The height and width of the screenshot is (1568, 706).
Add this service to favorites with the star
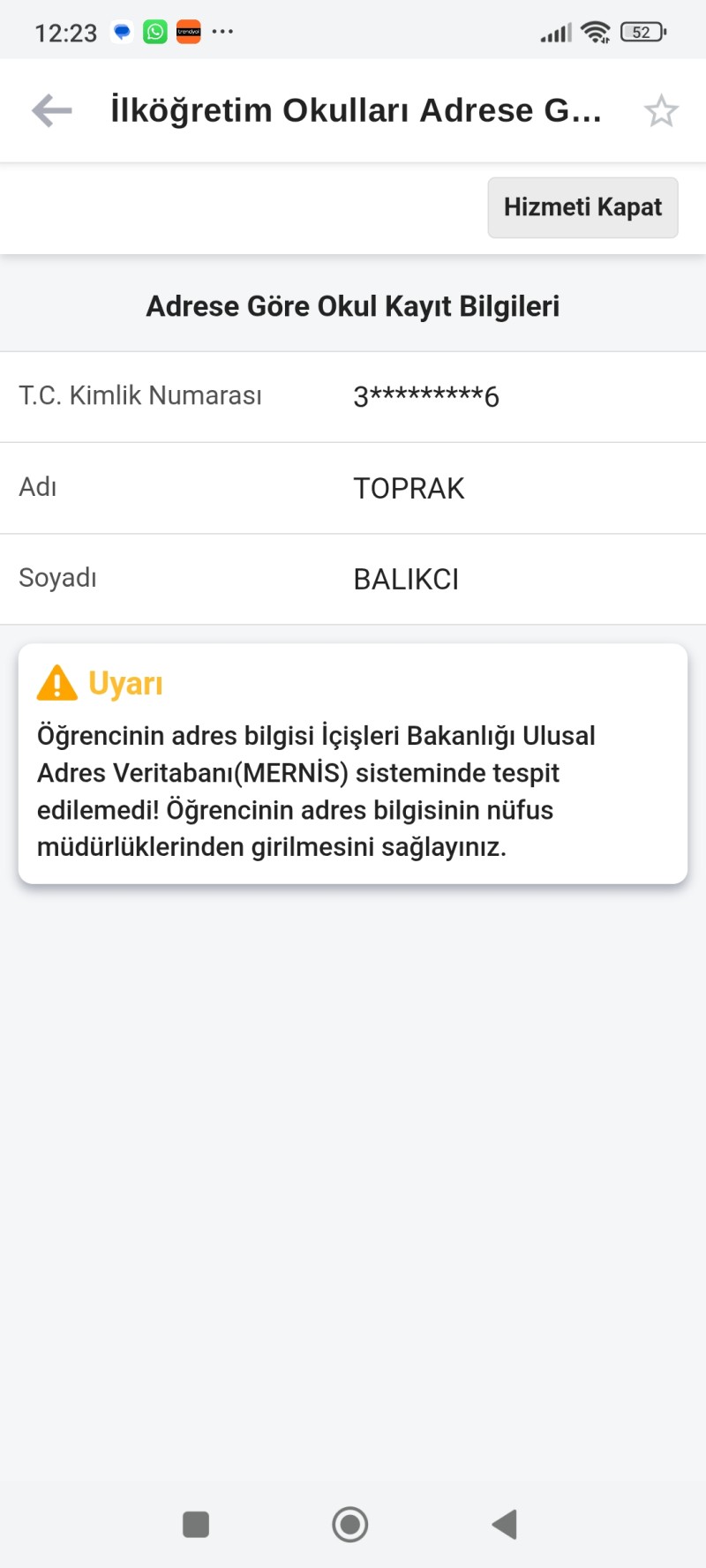coord(660,111)
